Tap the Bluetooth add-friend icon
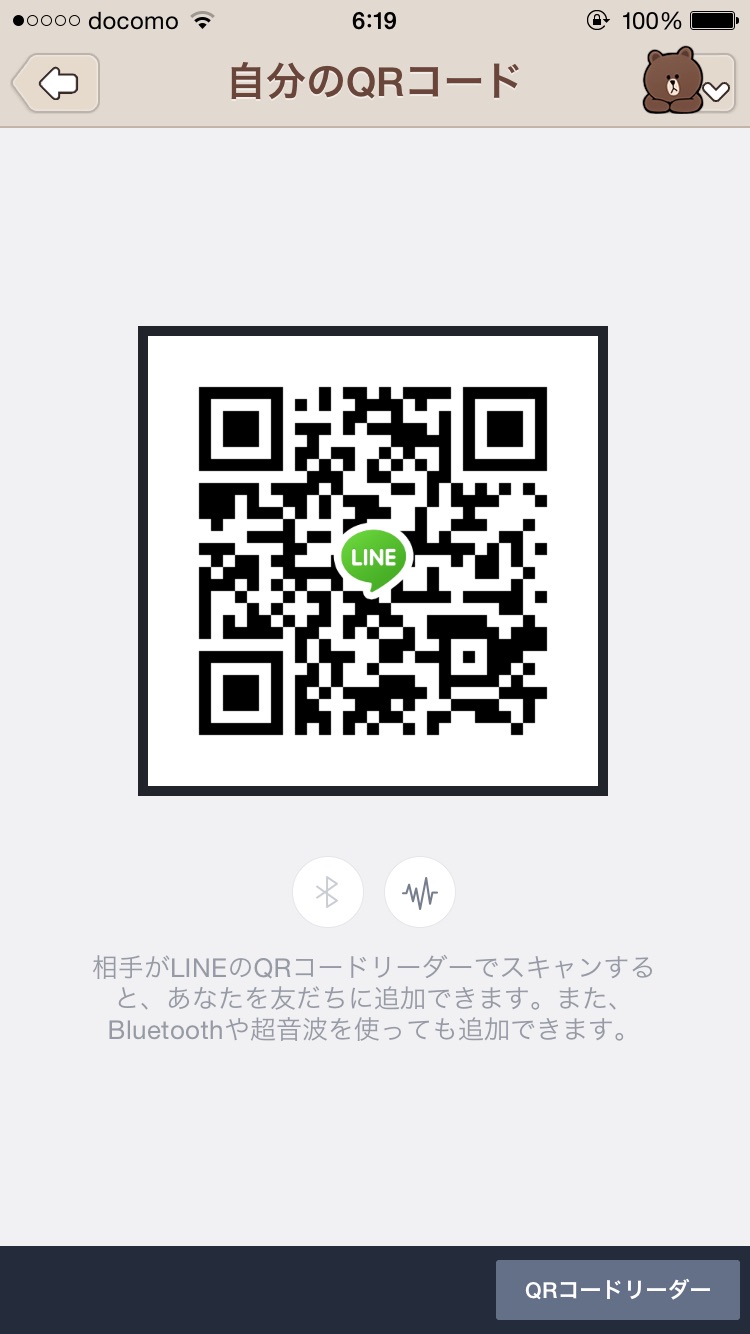Screen dimensions: 750x1334 click(327, 892)
